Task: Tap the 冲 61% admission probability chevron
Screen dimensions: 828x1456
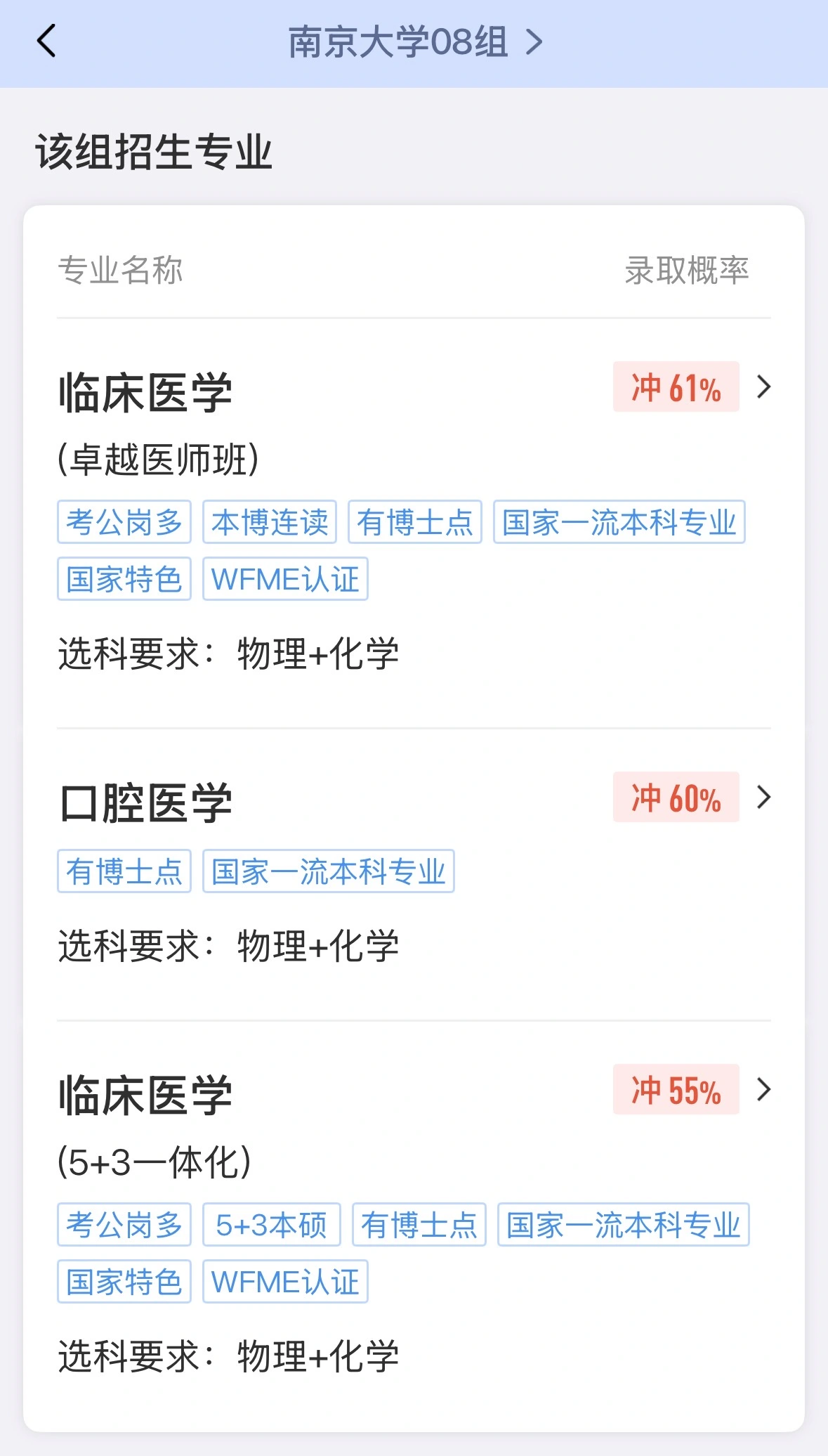Action: (x=764, y=387)
